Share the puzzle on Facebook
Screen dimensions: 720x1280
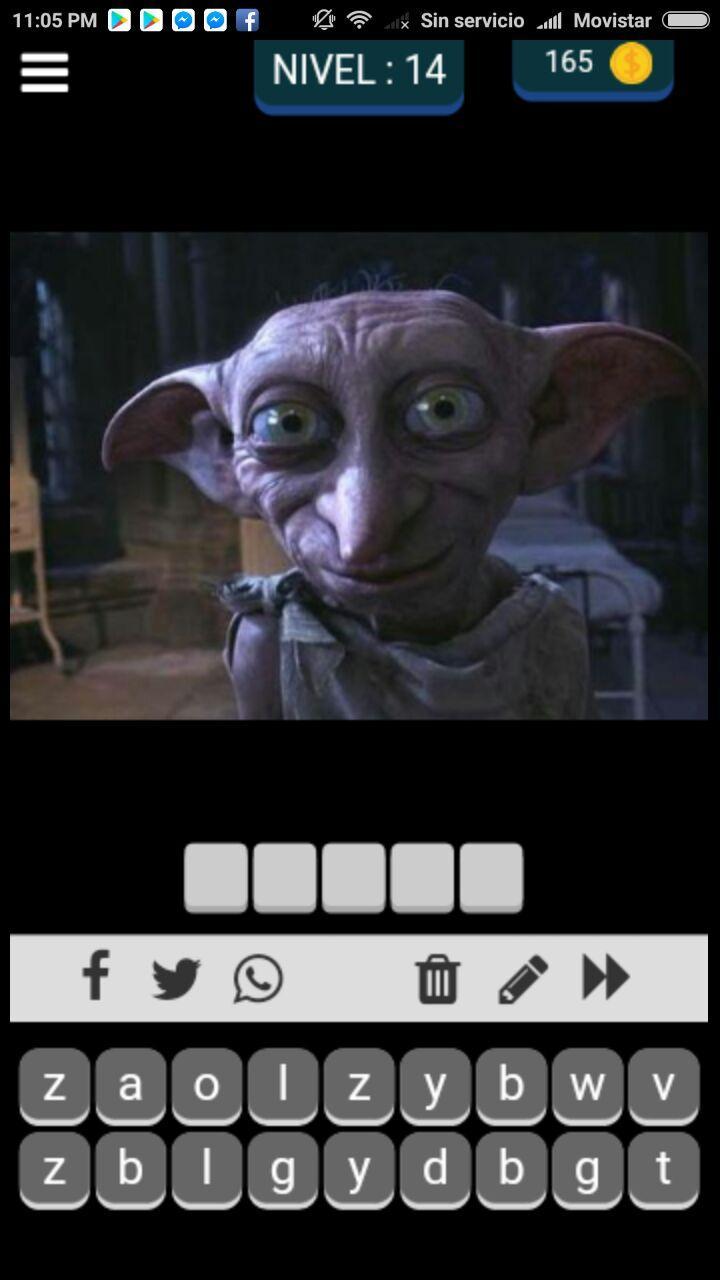click(x=96, y=977)
